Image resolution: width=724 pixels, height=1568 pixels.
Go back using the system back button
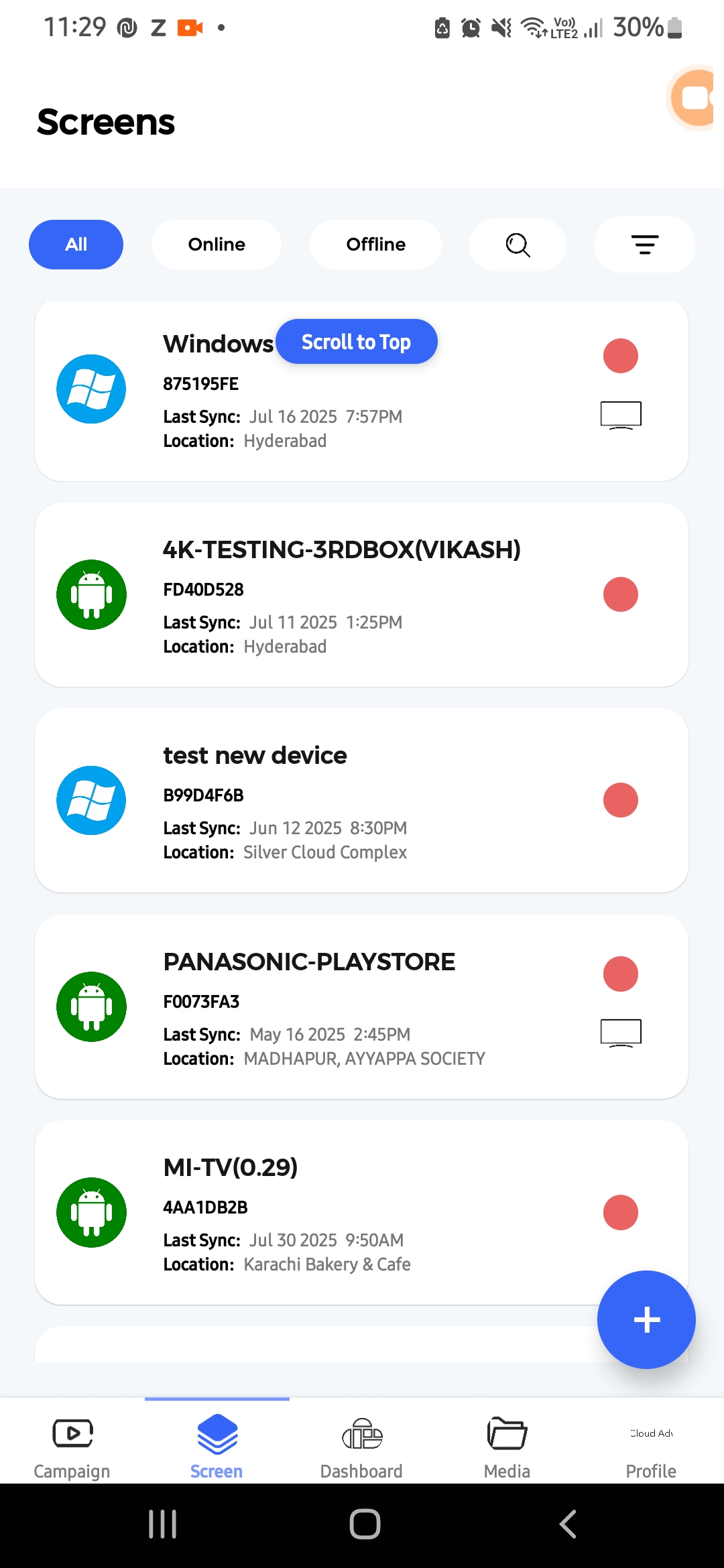[568, 1524]
